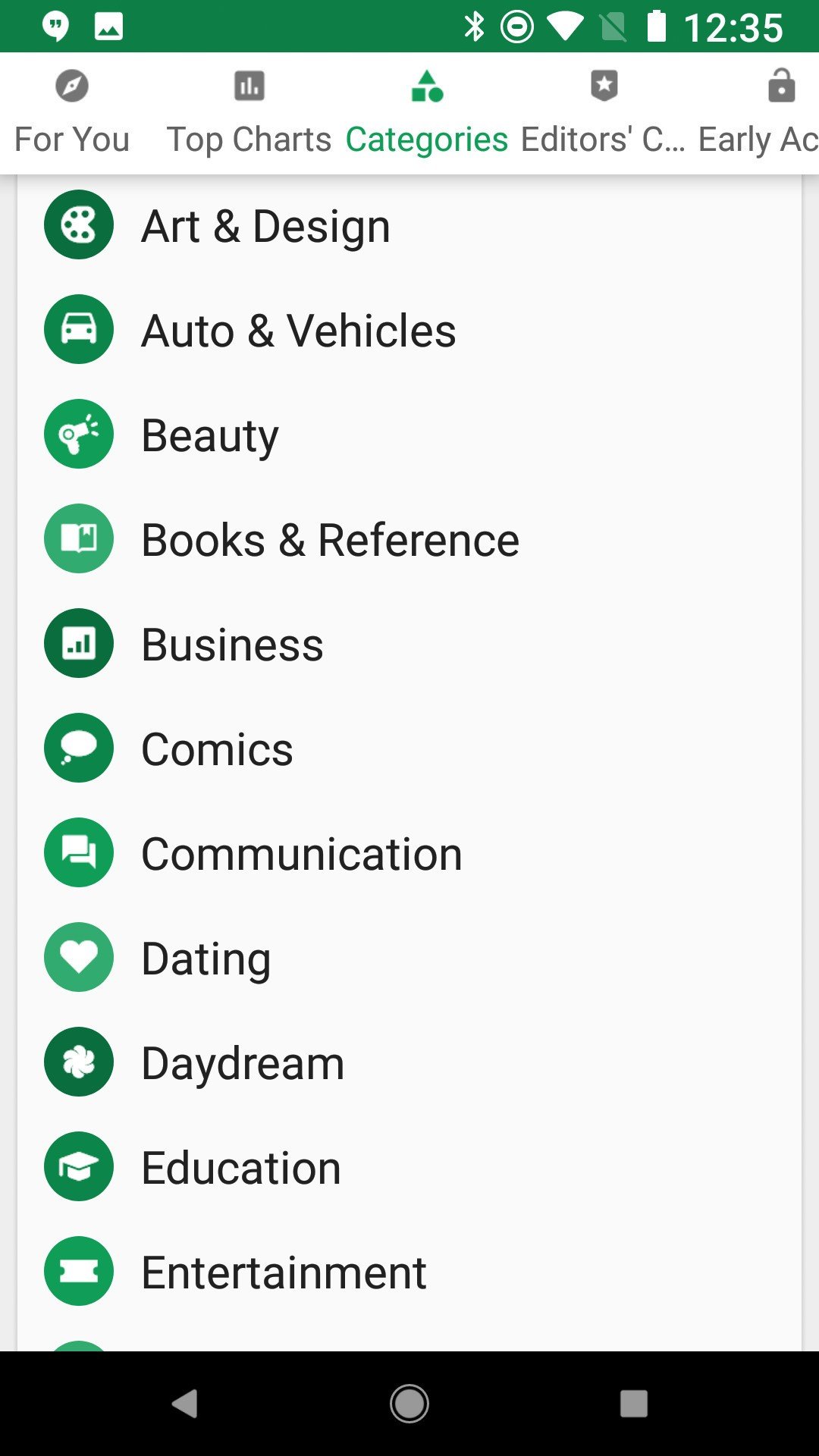Click the Beauty hairdryer icon
This screenshot has height=1456, width=819.
coord(78,434)
